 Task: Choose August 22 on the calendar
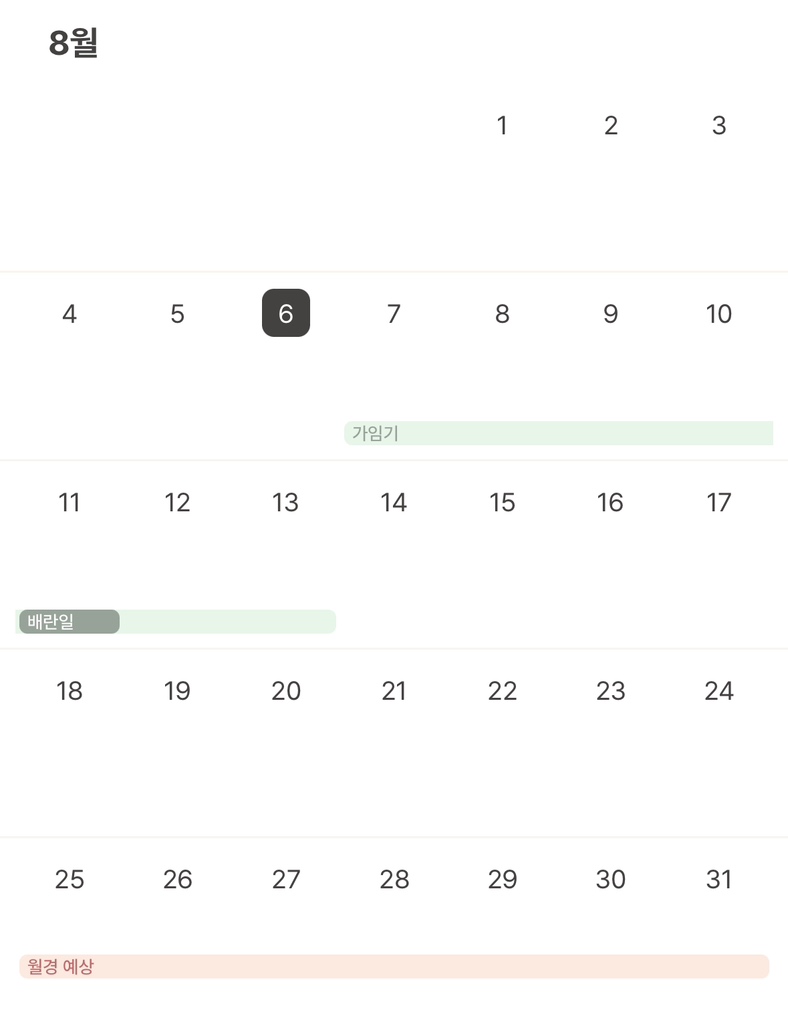tap(502, 691)
